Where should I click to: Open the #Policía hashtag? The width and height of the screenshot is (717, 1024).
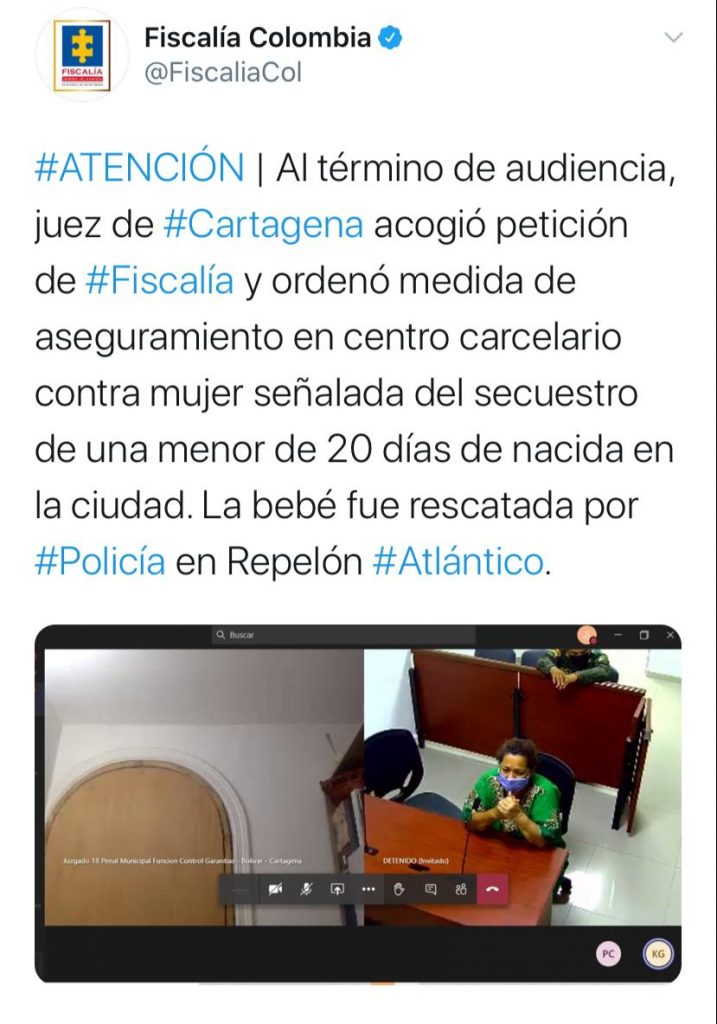click(100, 562)
